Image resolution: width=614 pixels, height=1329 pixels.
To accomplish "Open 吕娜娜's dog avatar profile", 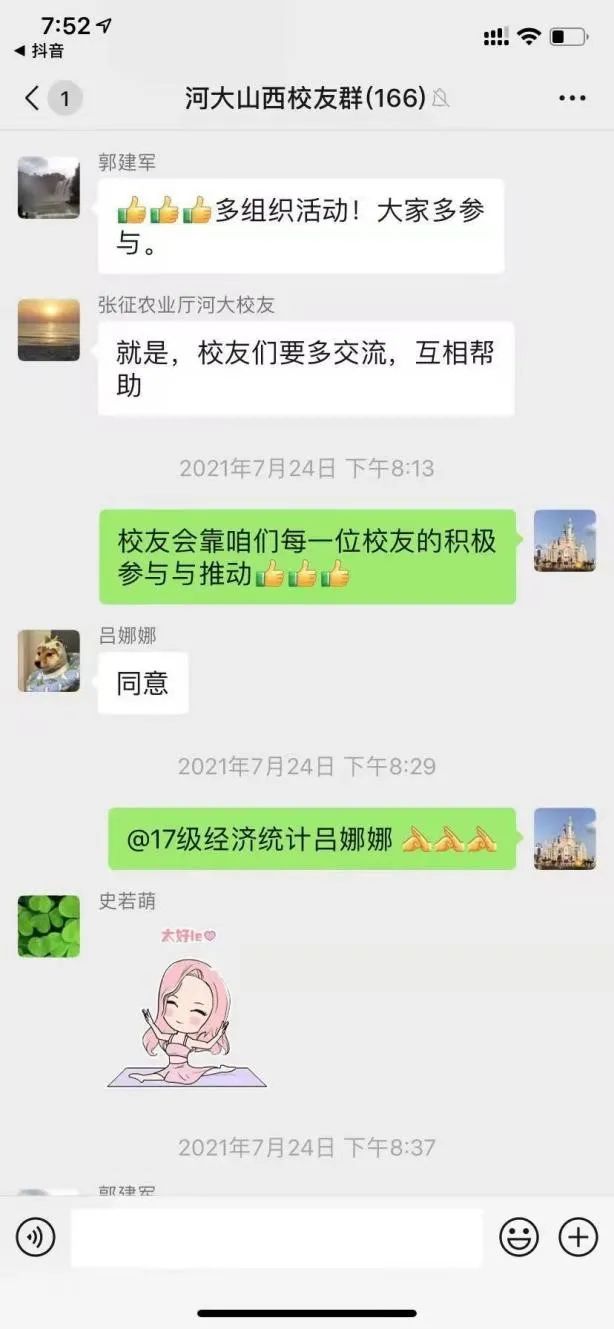I will pyautogui.click(x=48, y=661).
